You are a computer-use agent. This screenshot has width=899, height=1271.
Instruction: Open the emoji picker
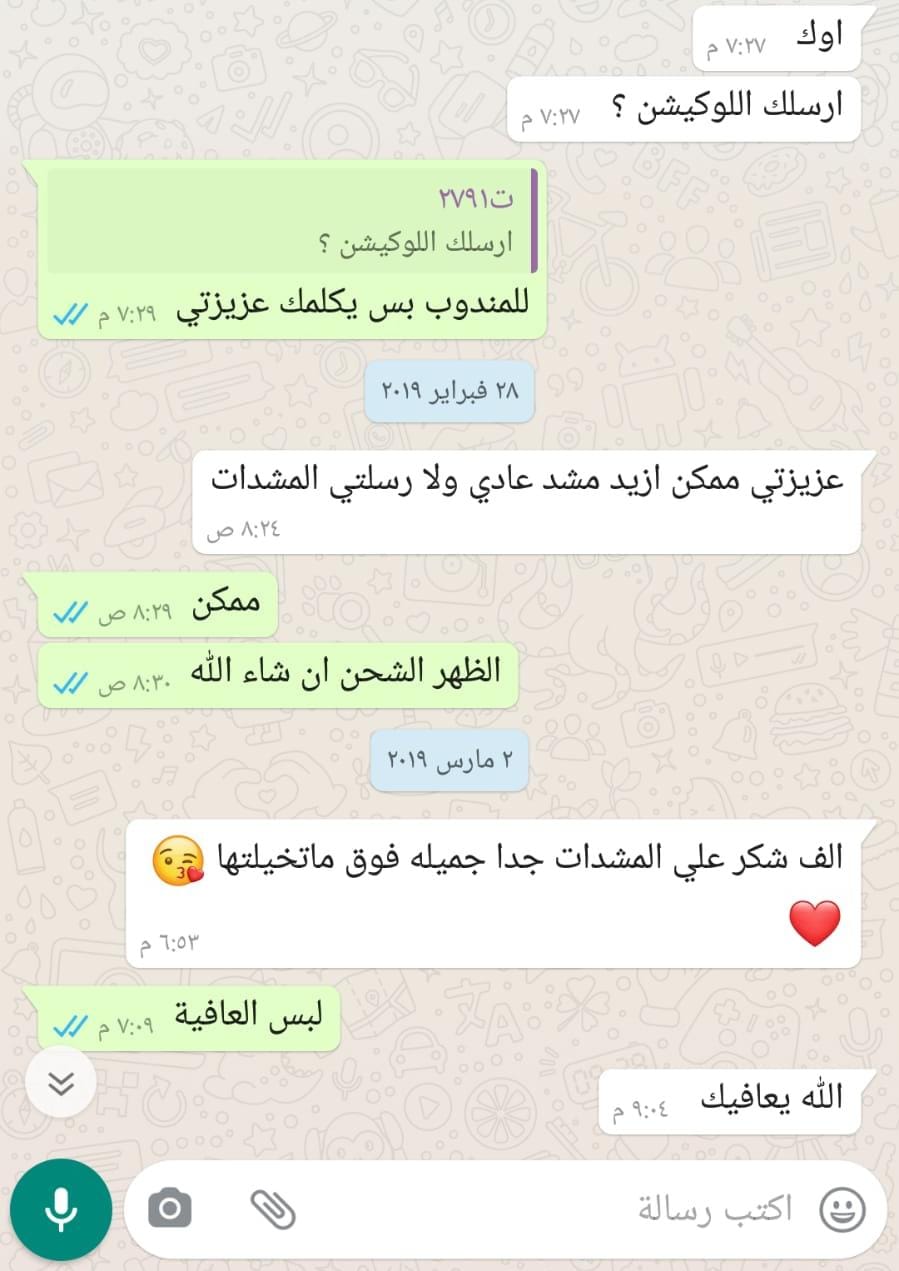(842, 1210)
